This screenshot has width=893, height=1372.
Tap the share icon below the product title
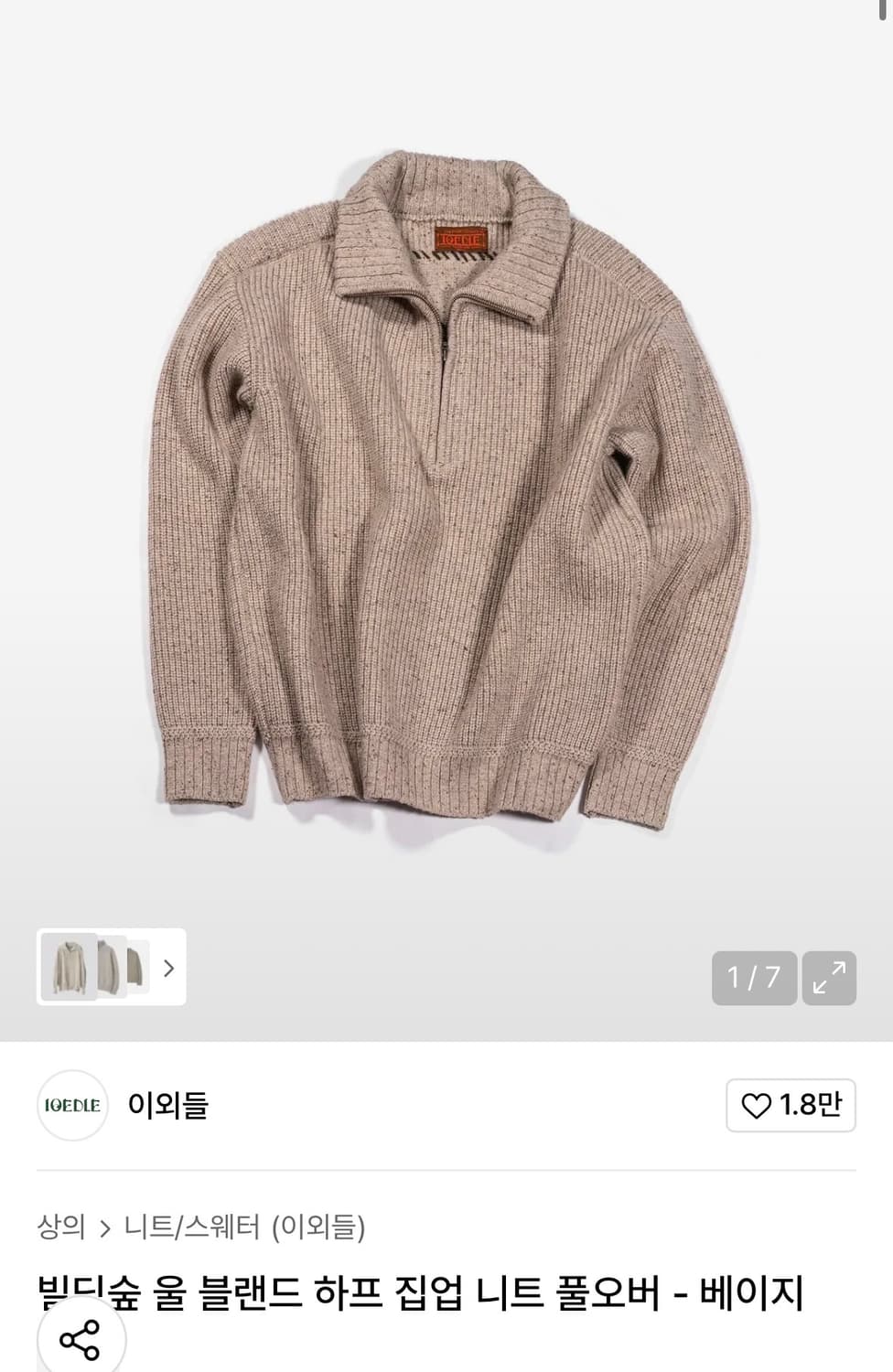(x=81, y=1342)
